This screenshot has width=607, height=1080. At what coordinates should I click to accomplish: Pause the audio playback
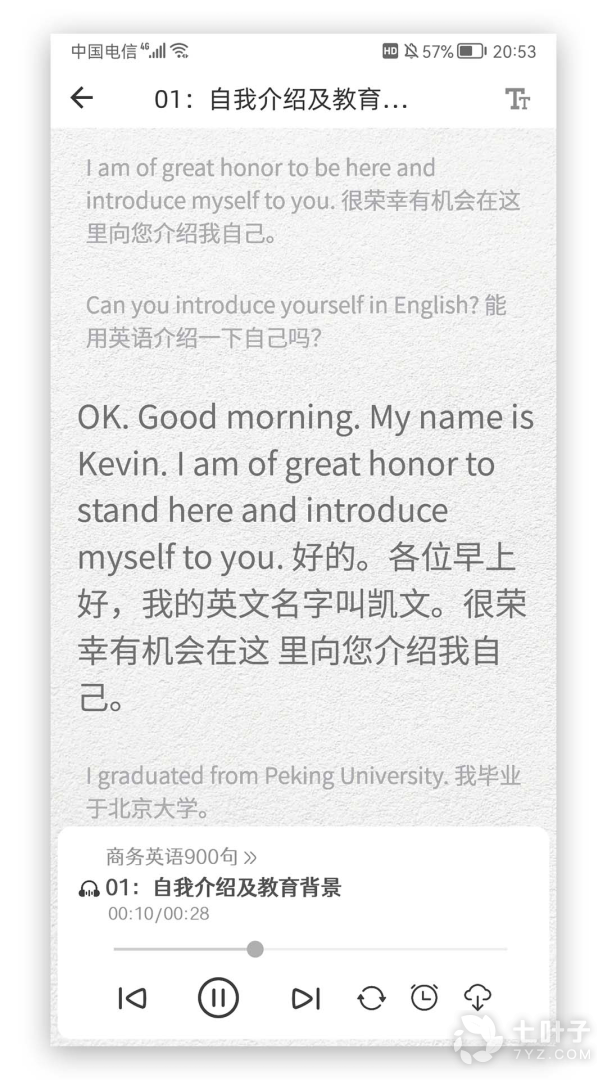click(x=218, y=997)
